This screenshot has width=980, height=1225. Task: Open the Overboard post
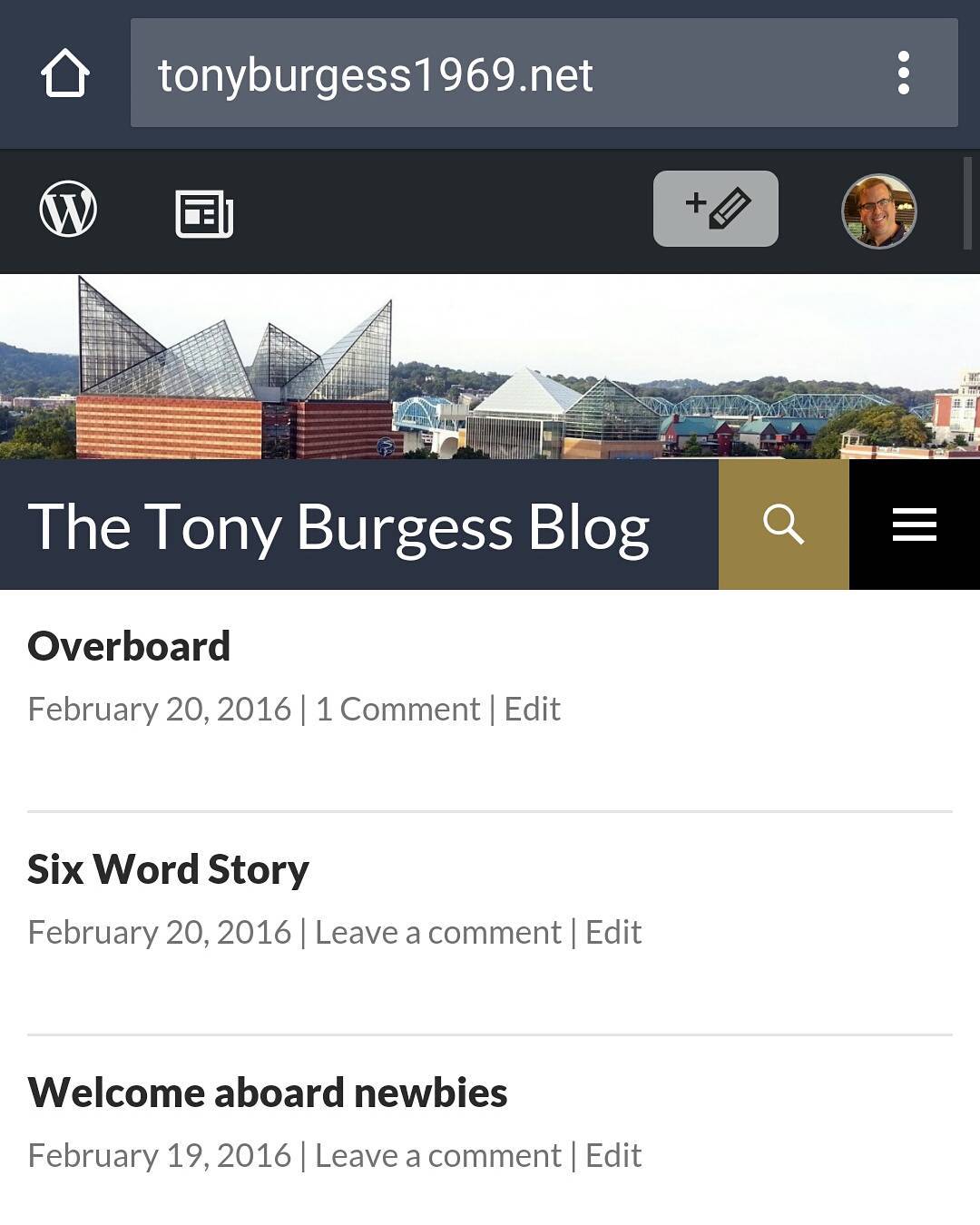(x=129, y=647)
